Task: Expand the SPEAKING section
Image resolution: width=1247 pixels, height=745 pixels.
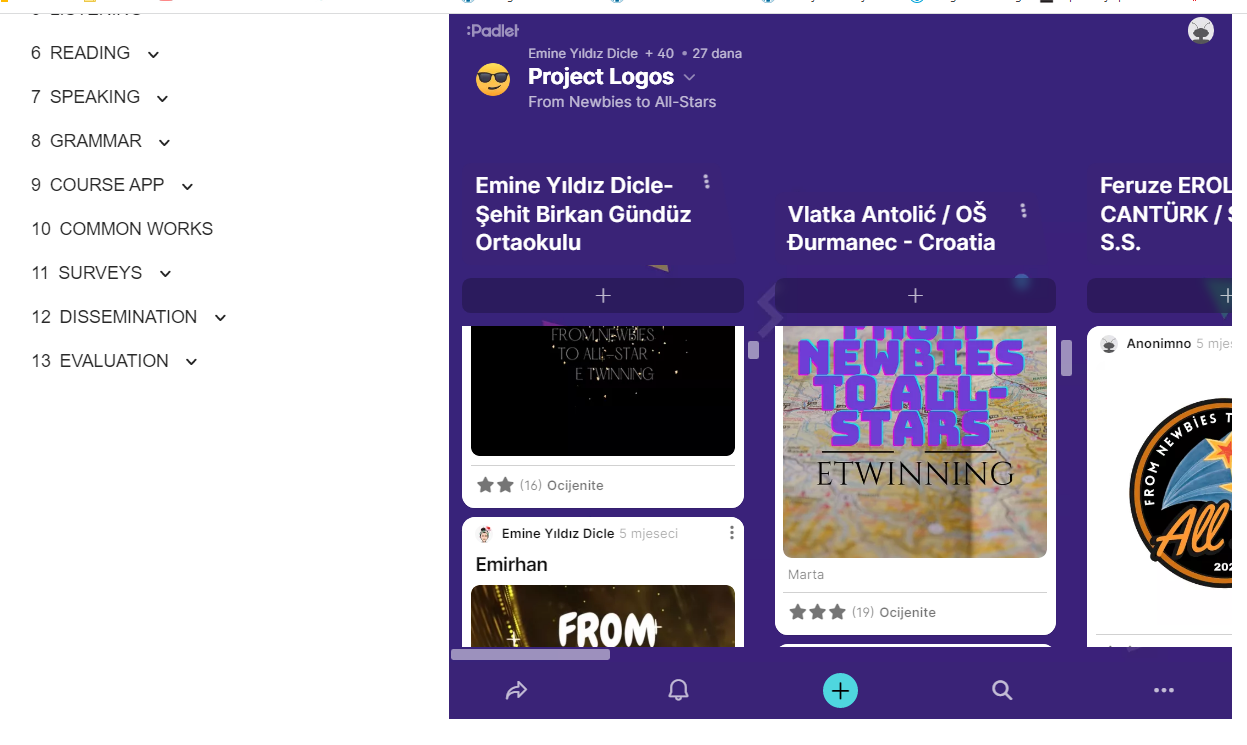Action: (162, 98)
